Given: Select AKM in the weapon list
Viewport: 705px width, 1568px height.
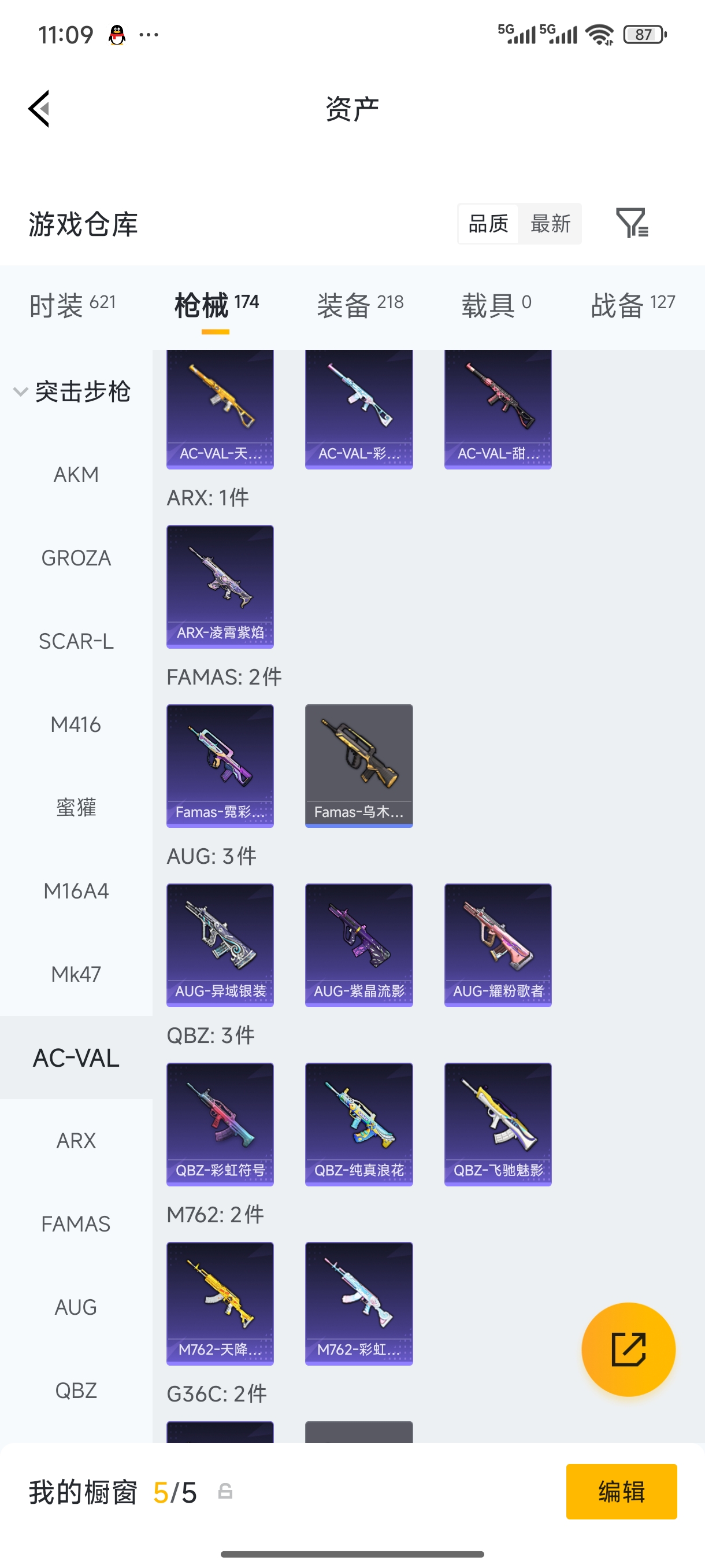Looking at the screenshot, I should point(76,475).
